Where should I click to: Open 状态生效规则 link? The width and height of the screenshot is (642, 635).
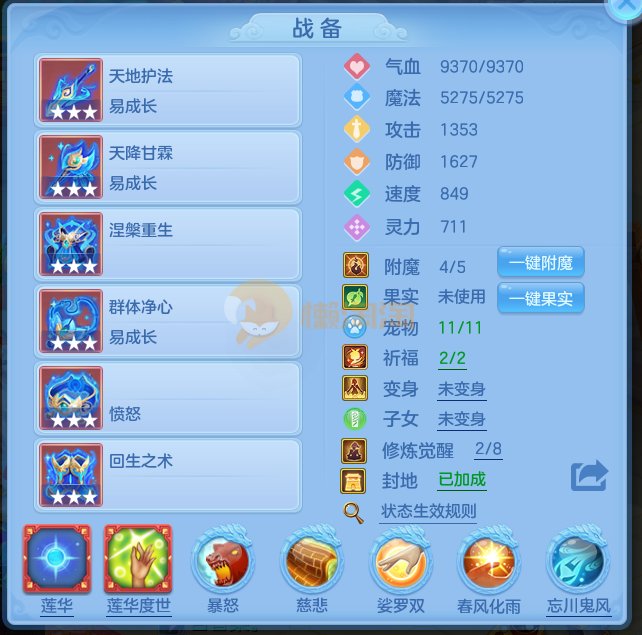tap(428, 511)
